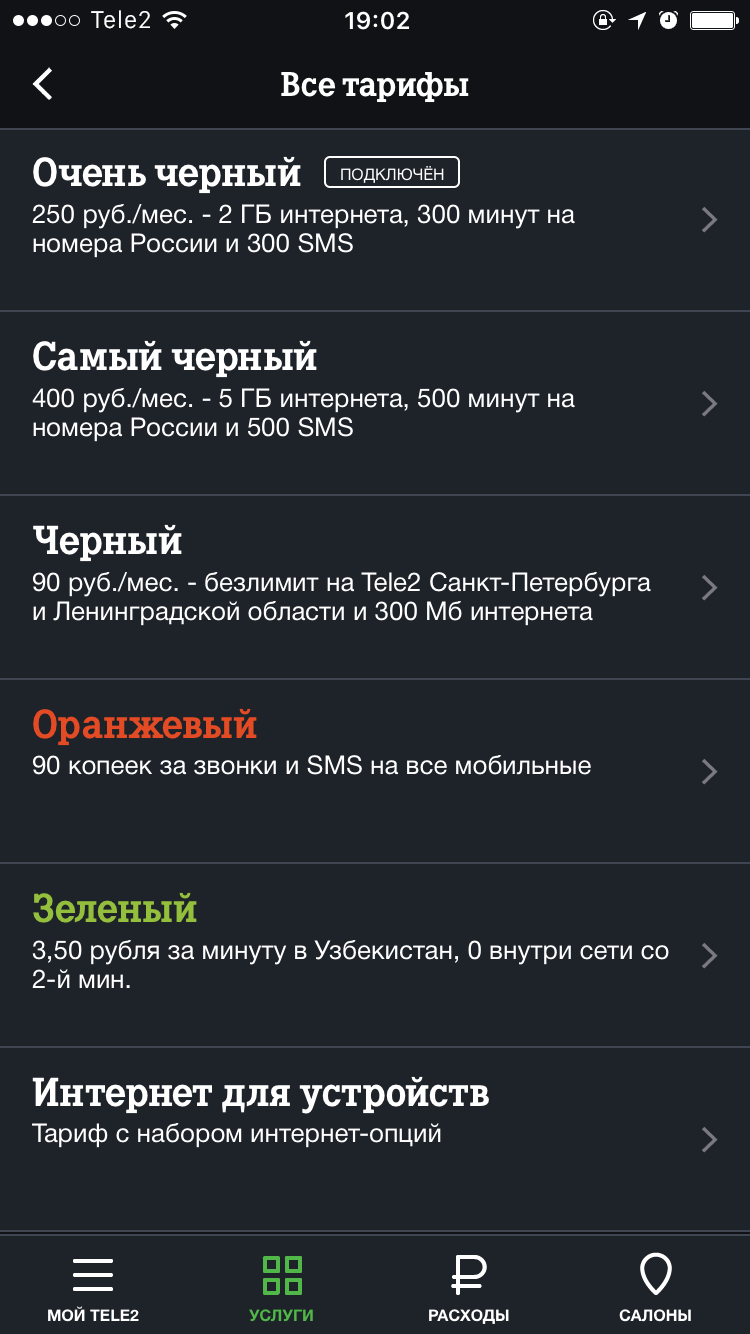View the Черный tariff for 90 руб.
Viewport: 750px width, 1334px height.
[x=375, y=587]
